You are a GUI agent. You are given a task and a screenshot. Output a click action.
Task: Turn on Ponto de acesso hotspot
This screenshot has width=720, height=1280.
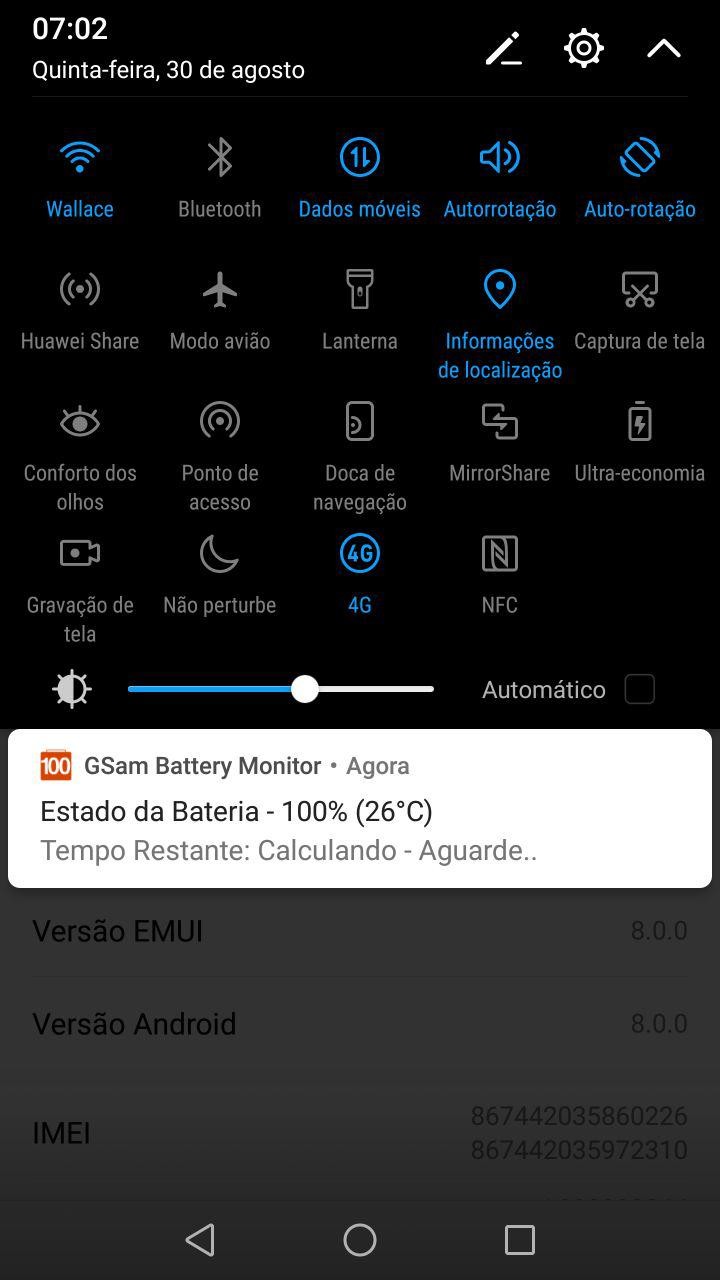pos(220,422)
